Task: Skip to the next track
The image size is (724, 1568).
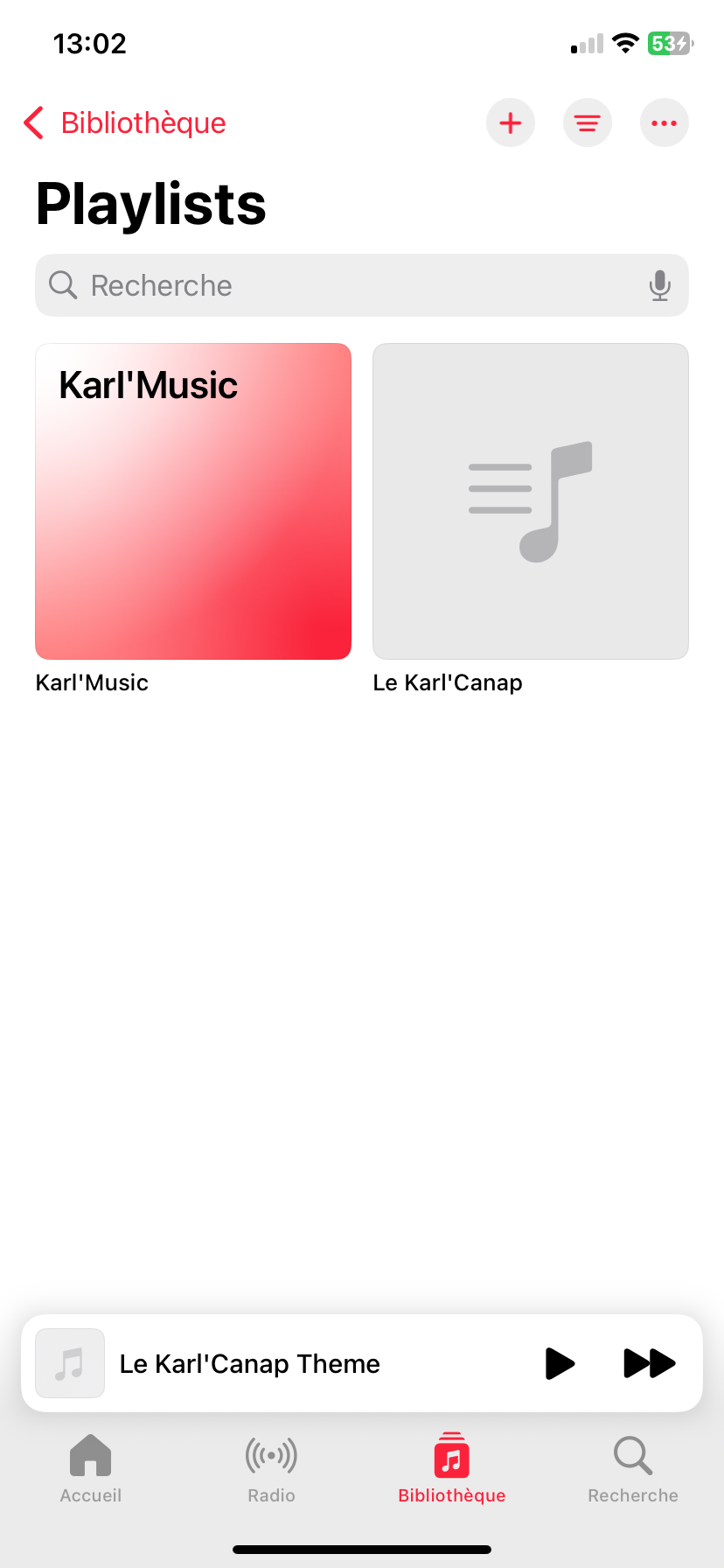Action: pos(649,1363)
